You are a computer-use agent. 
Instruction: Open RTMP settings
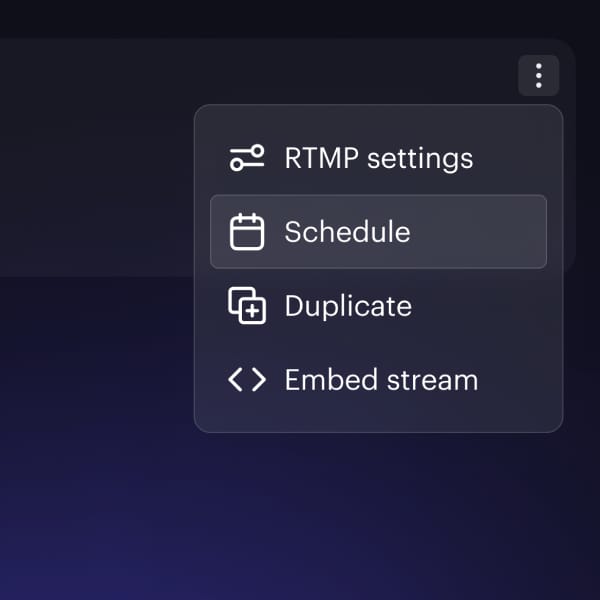point(378,158)
